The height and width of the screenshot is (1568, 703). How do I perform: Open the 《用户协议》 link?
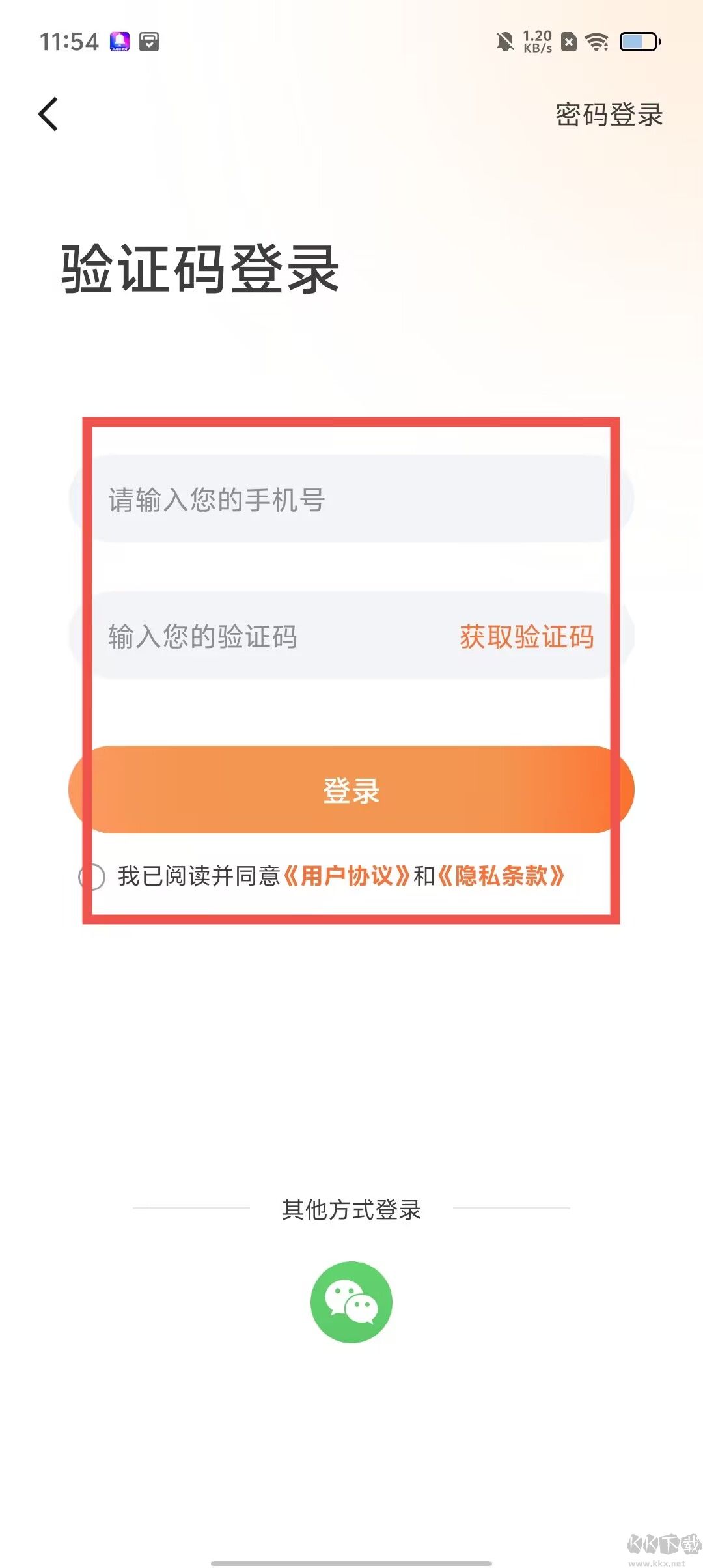(347, 876)
